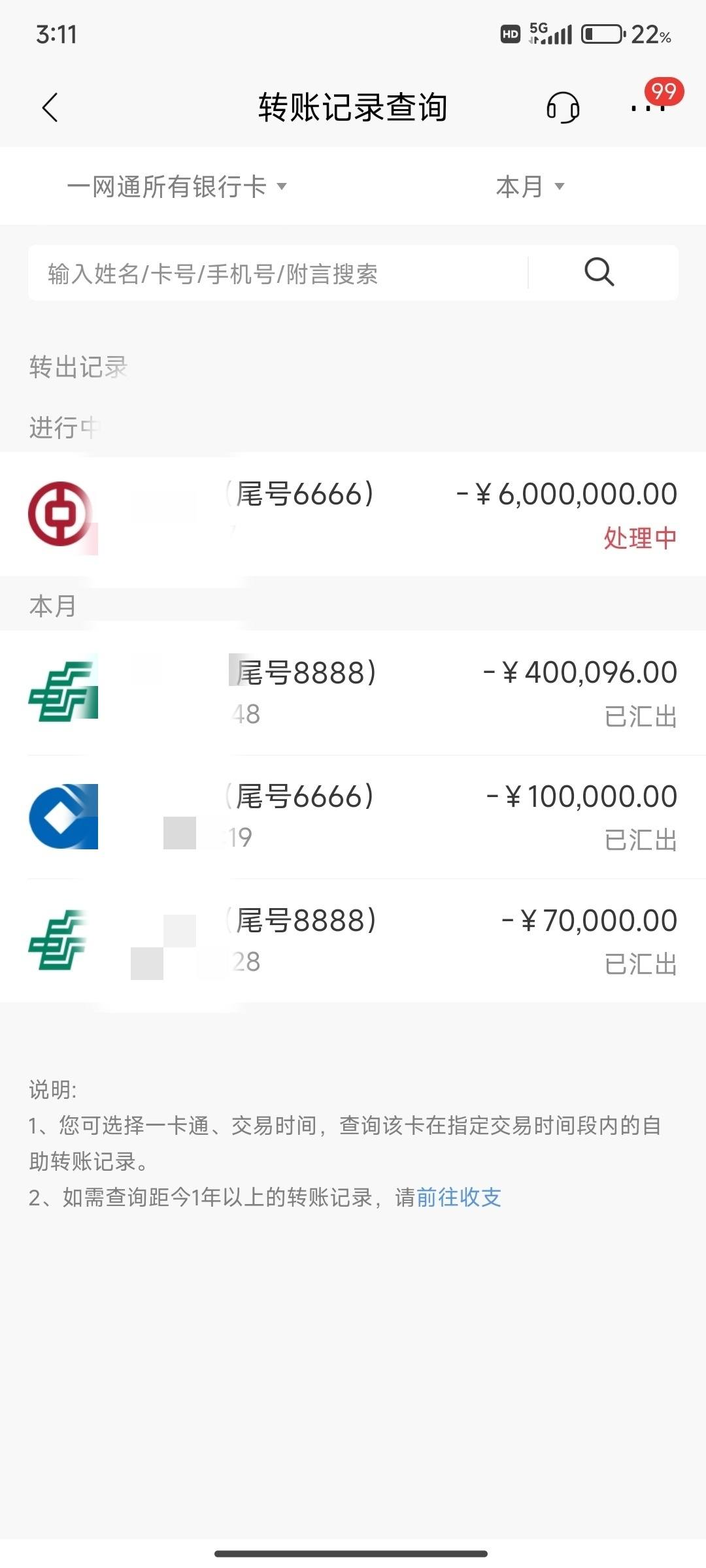Contact customer service via the headset icon
Screen dimensions: 706x1568
pyautogui.click(x=563, y=108)
